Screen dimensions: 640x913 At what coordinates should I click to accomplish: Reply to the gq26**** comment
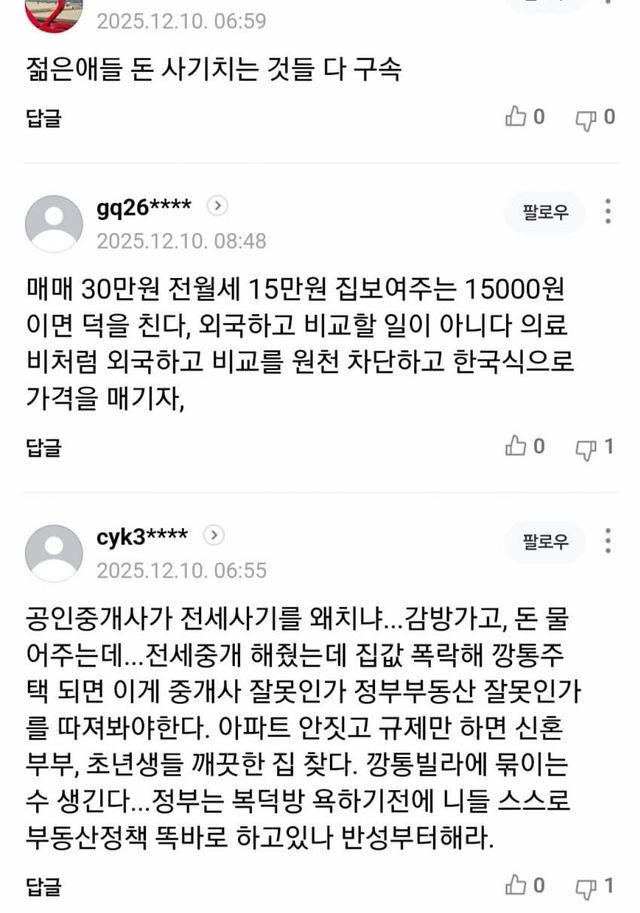(43, 447)
